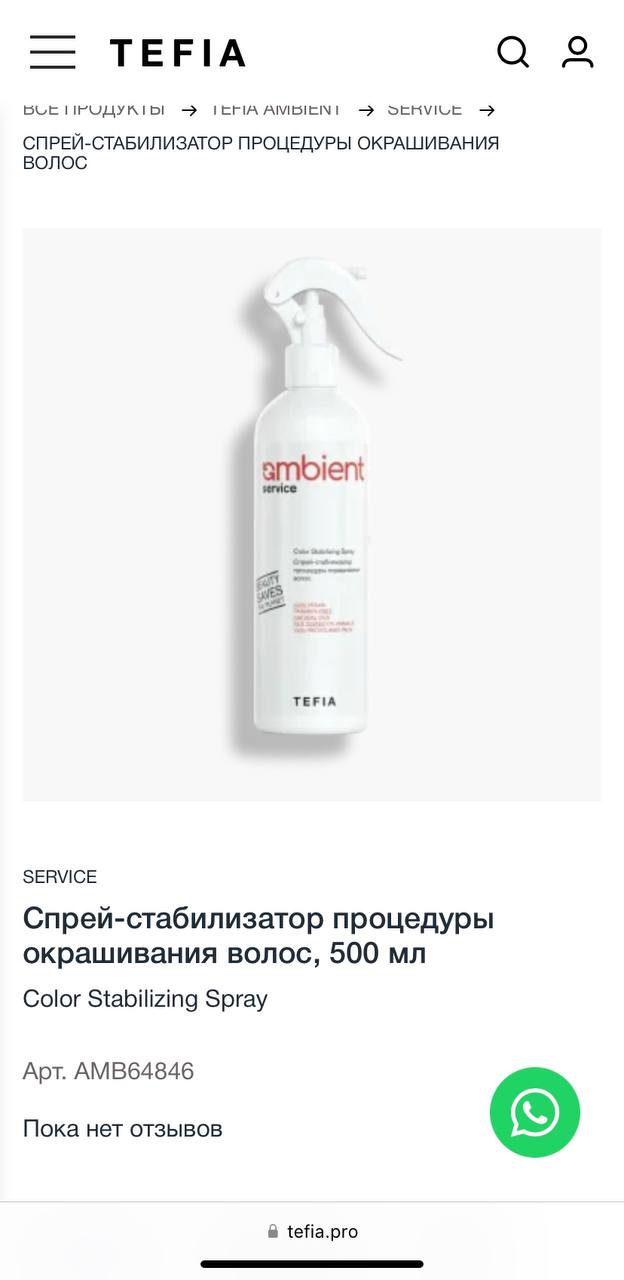Go to TEFIA home via logo
The width and height of the screenshot is (624, 1280).
coord(177,53)
